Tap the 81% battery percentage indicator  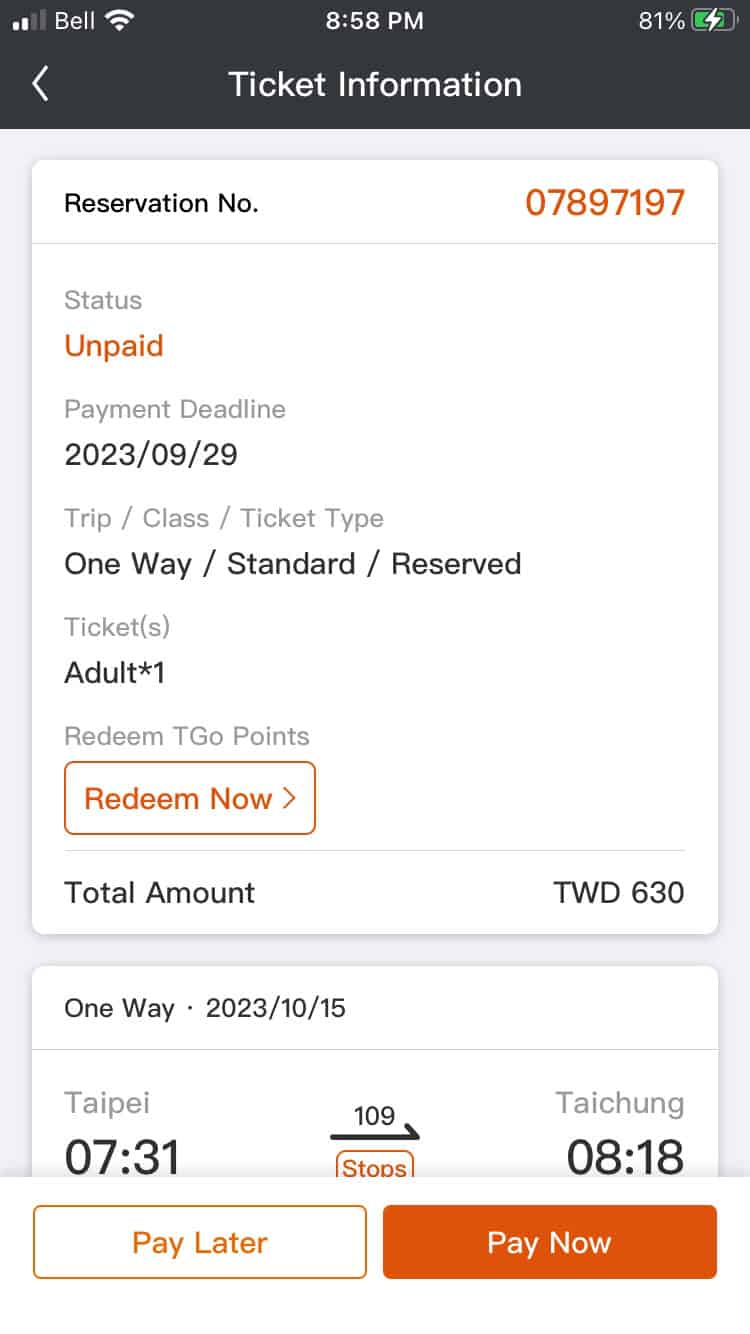[664, 18]
